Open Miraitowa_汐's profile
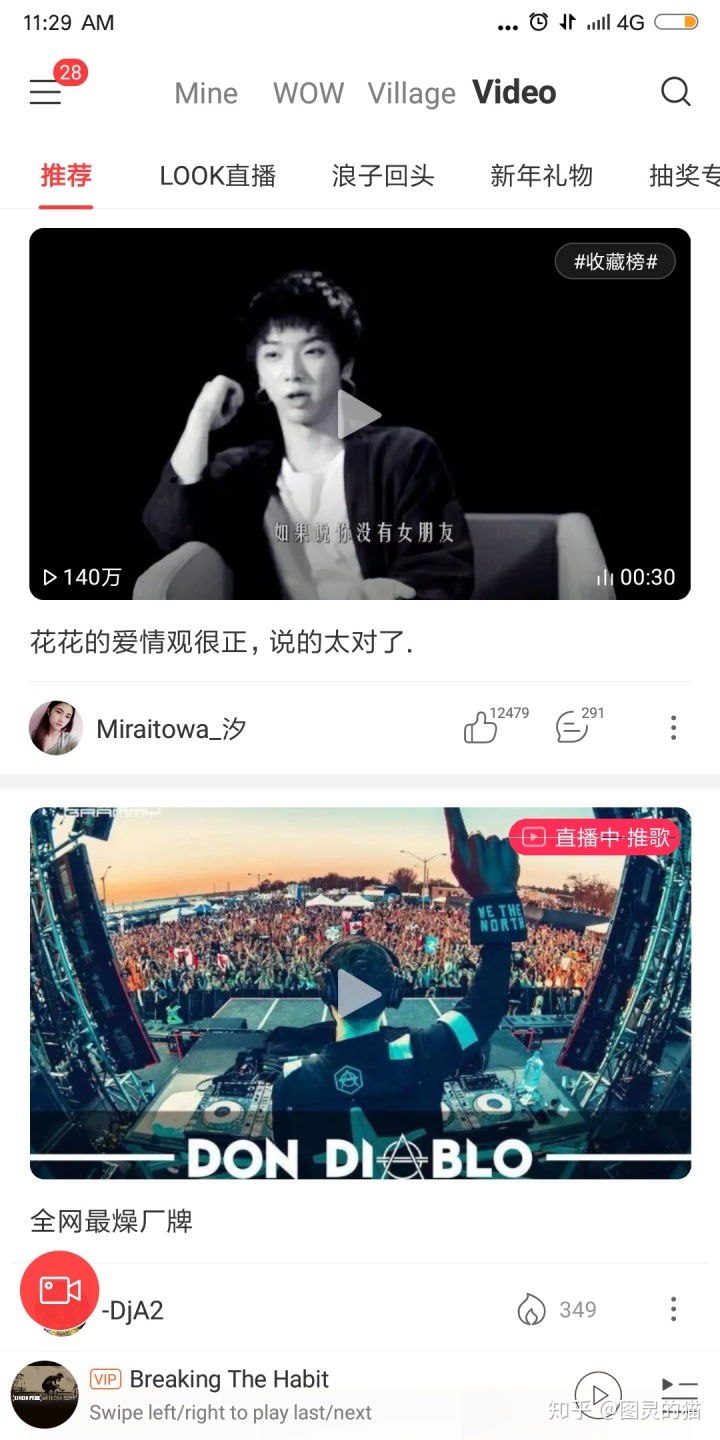Viewport: 720px width, 1440px height. [x=56, y=728]
